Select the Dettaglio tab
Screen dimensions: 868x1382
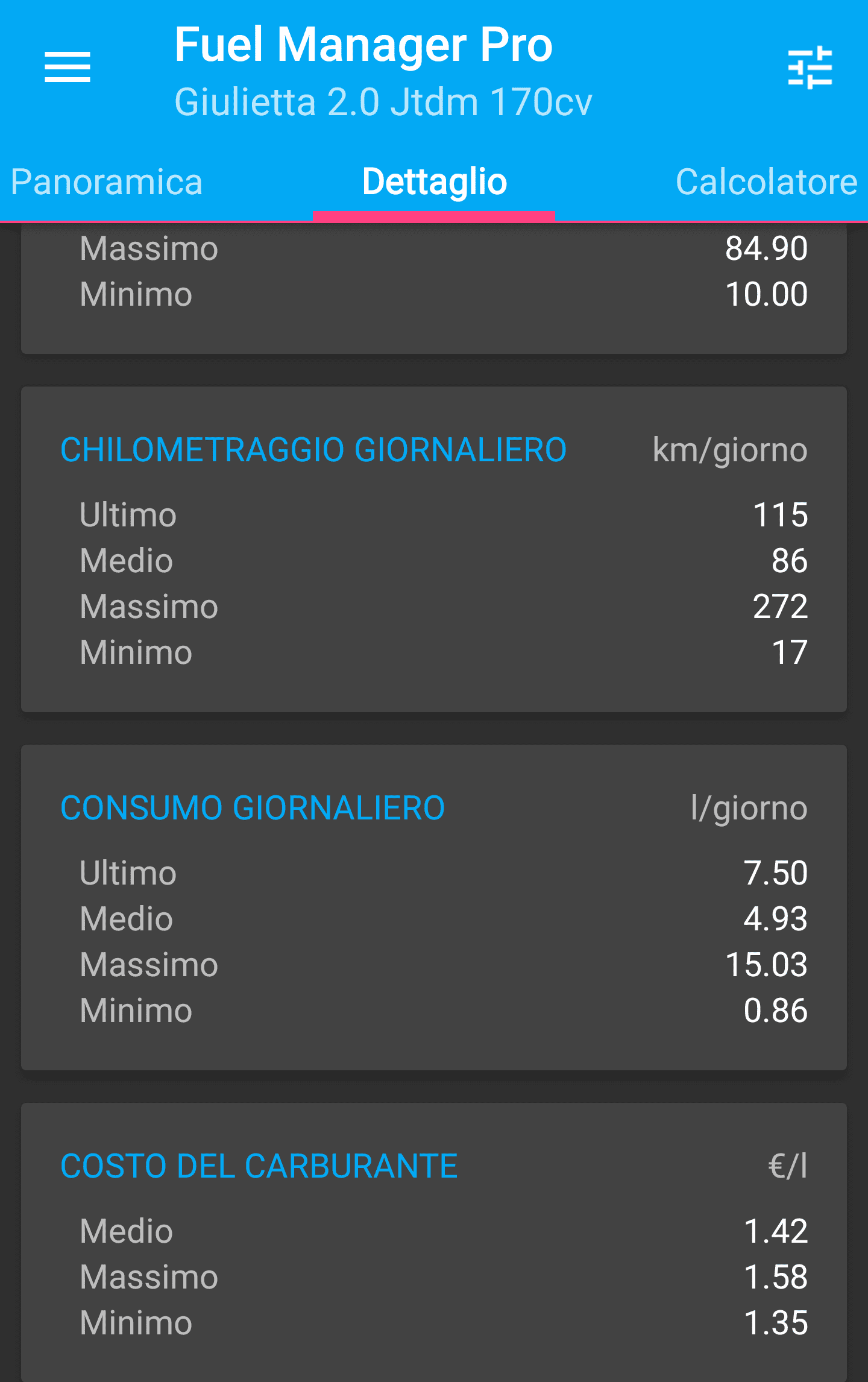[x=434, y=182]
